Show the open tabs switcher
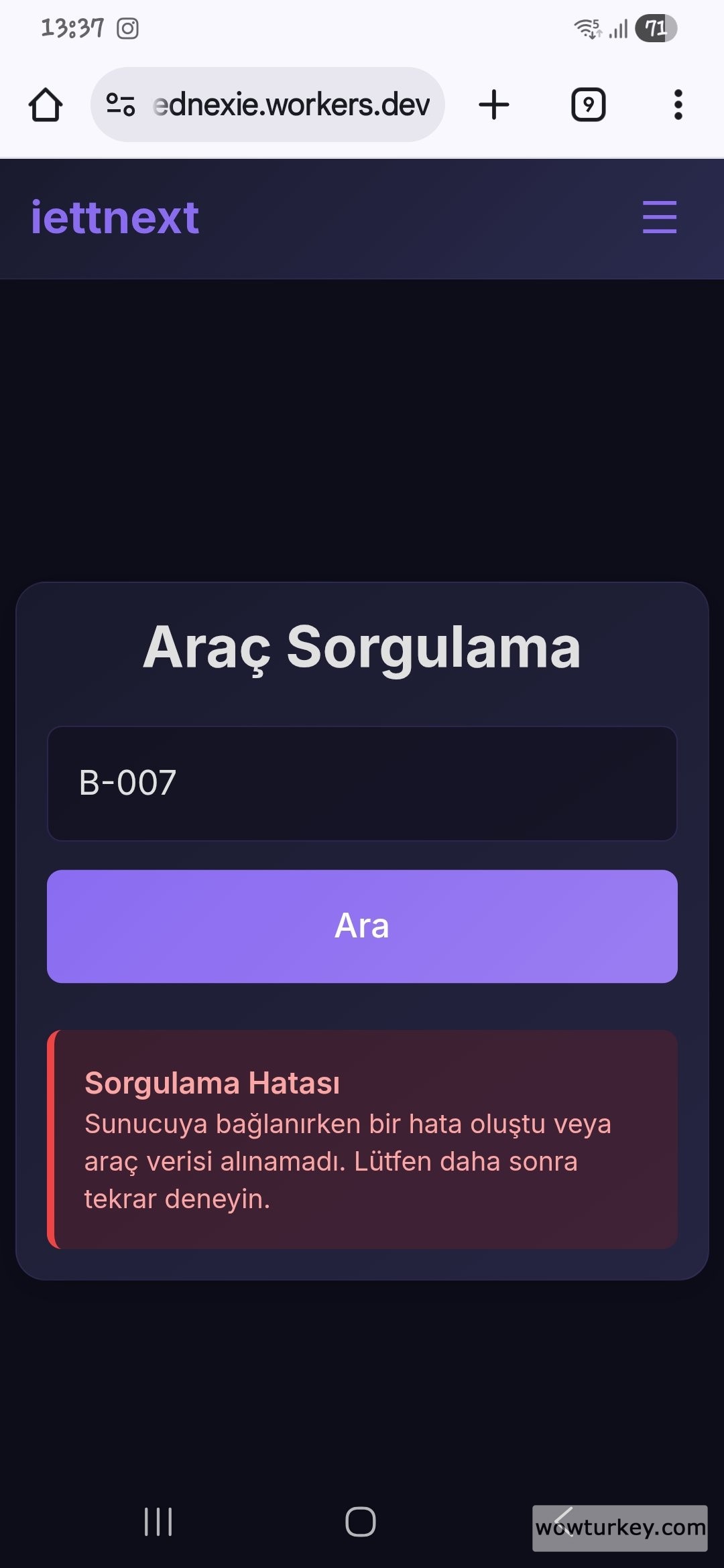The height and width of the screenshot is (1568, 724). click(588, 105)
